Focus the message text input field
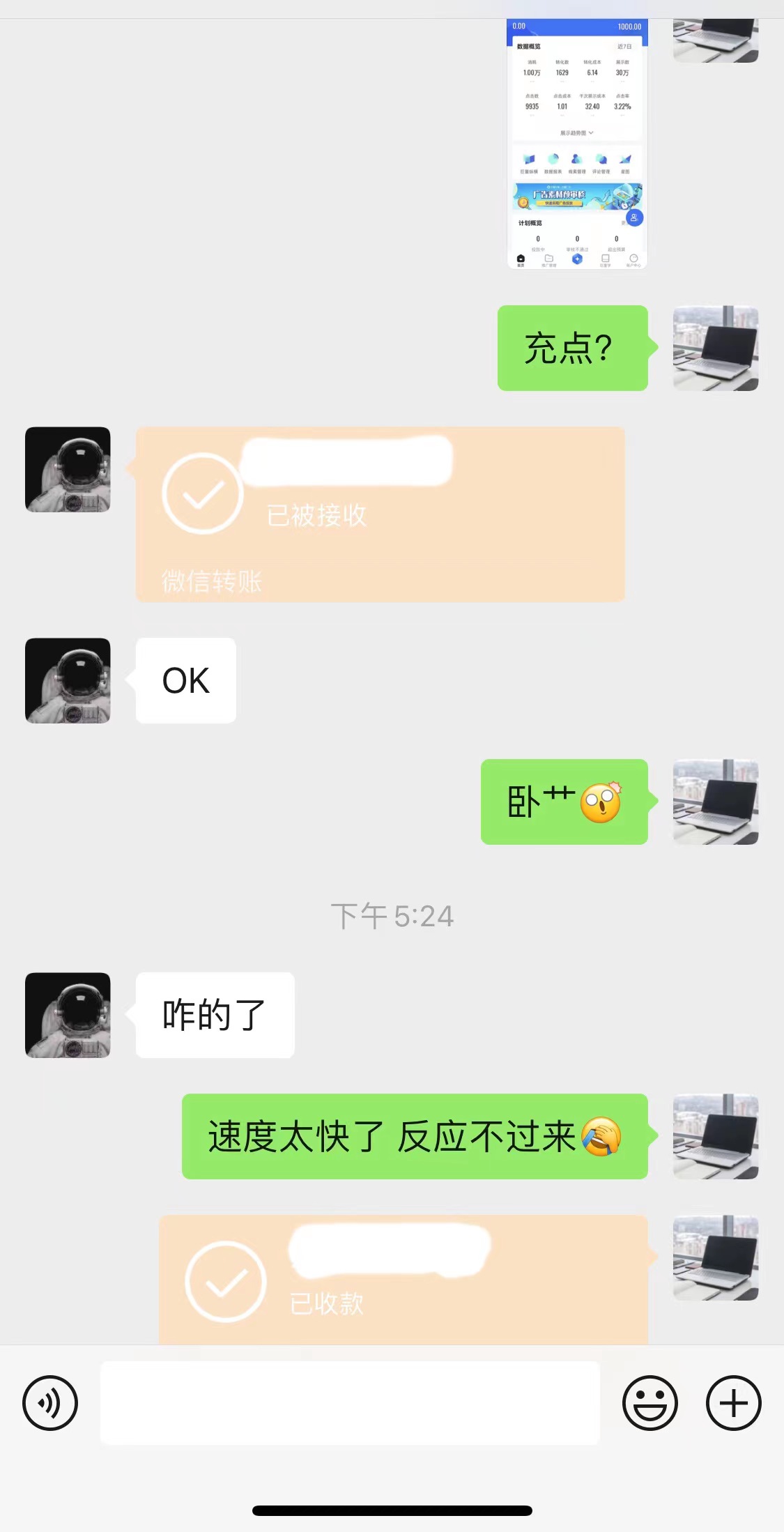The image size is (784, 1532). [350, 1402]
